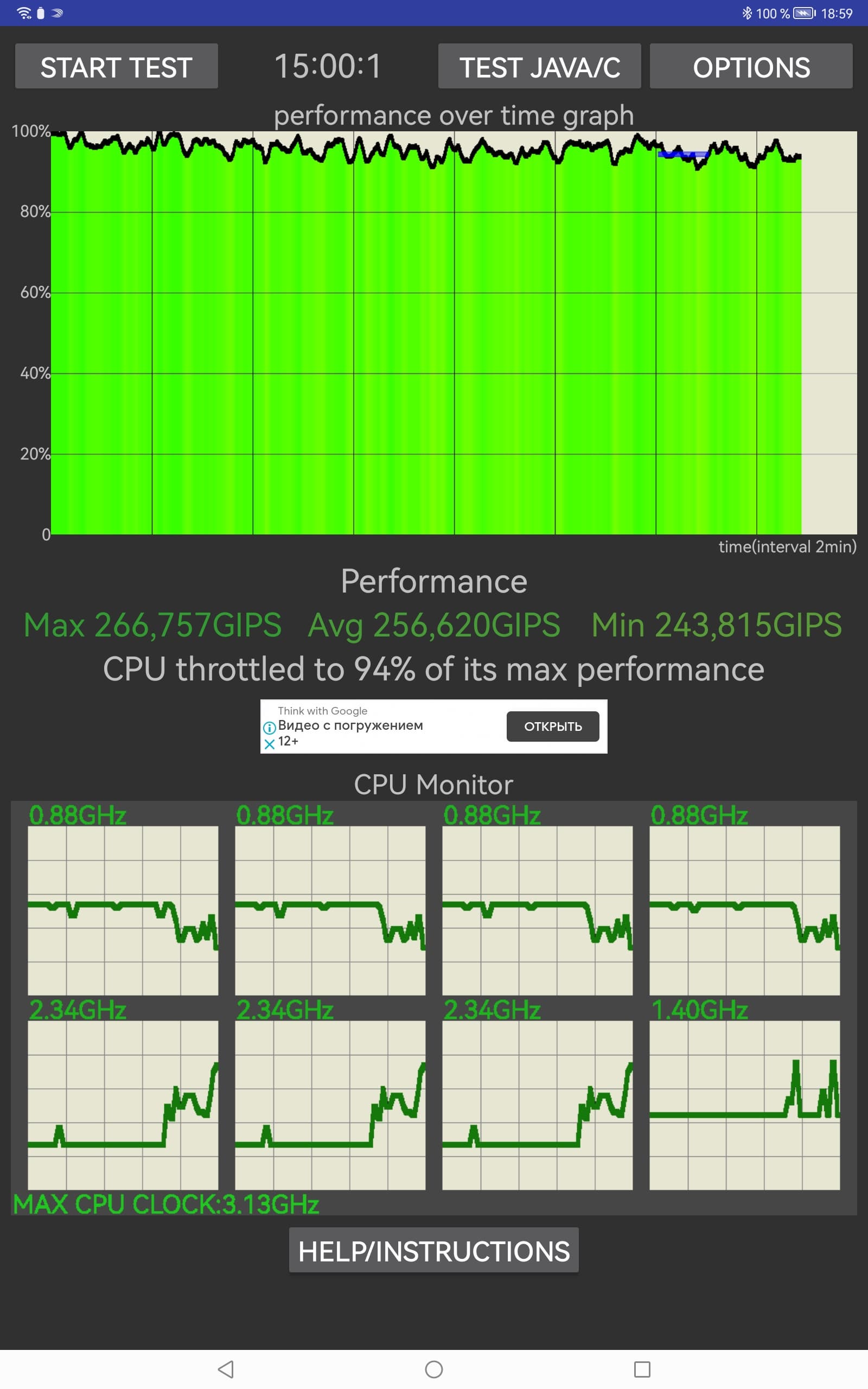Tap the START TEST button
Image resolution: width=868 pixels, height=1389 pixels.
click(116, 67)
